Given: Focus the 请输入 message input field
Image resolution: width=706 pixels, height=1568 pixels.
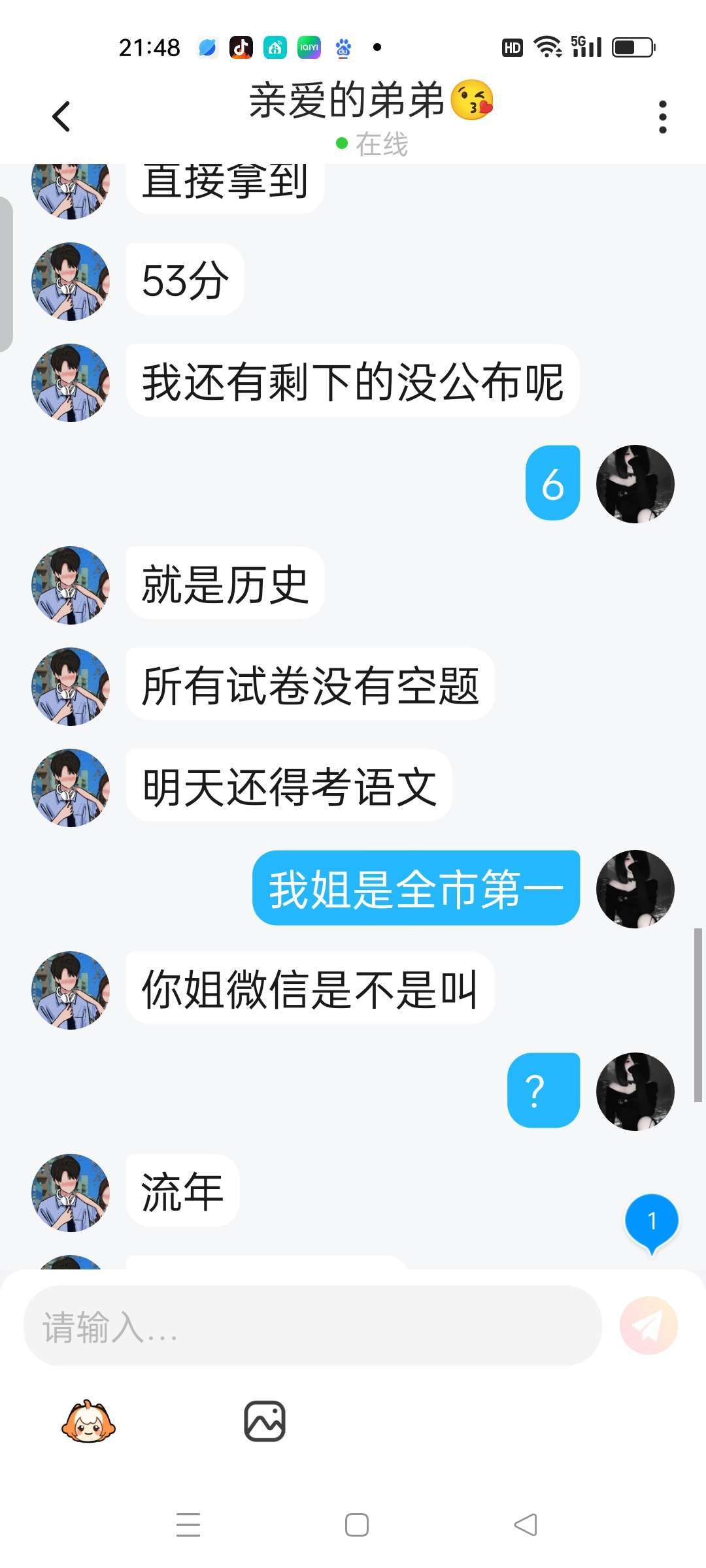Looking at the screenshot, I should click(312, 1326).
